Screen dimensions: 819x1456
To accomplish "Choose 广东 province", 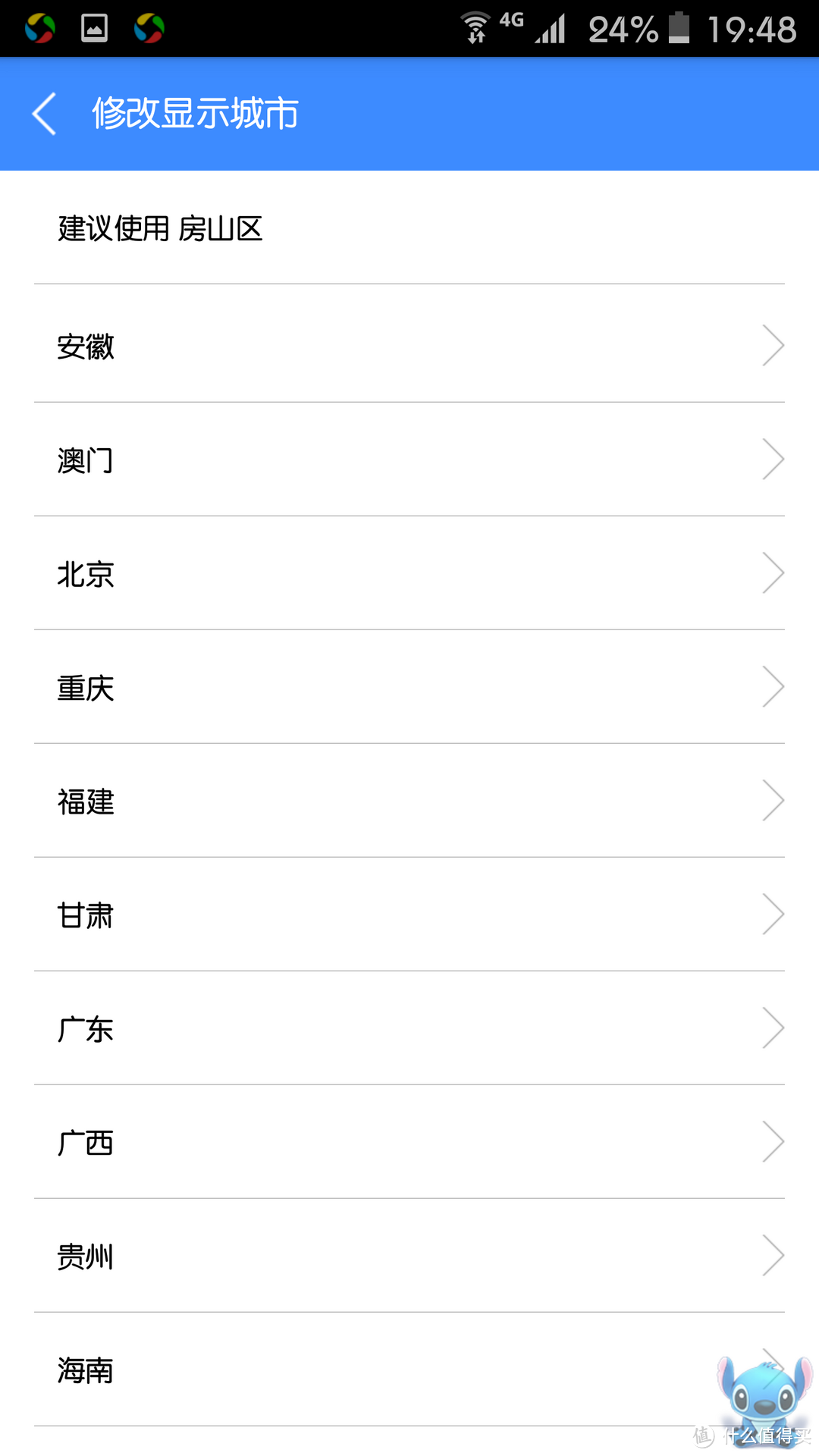I will (x=409, y=1028).
